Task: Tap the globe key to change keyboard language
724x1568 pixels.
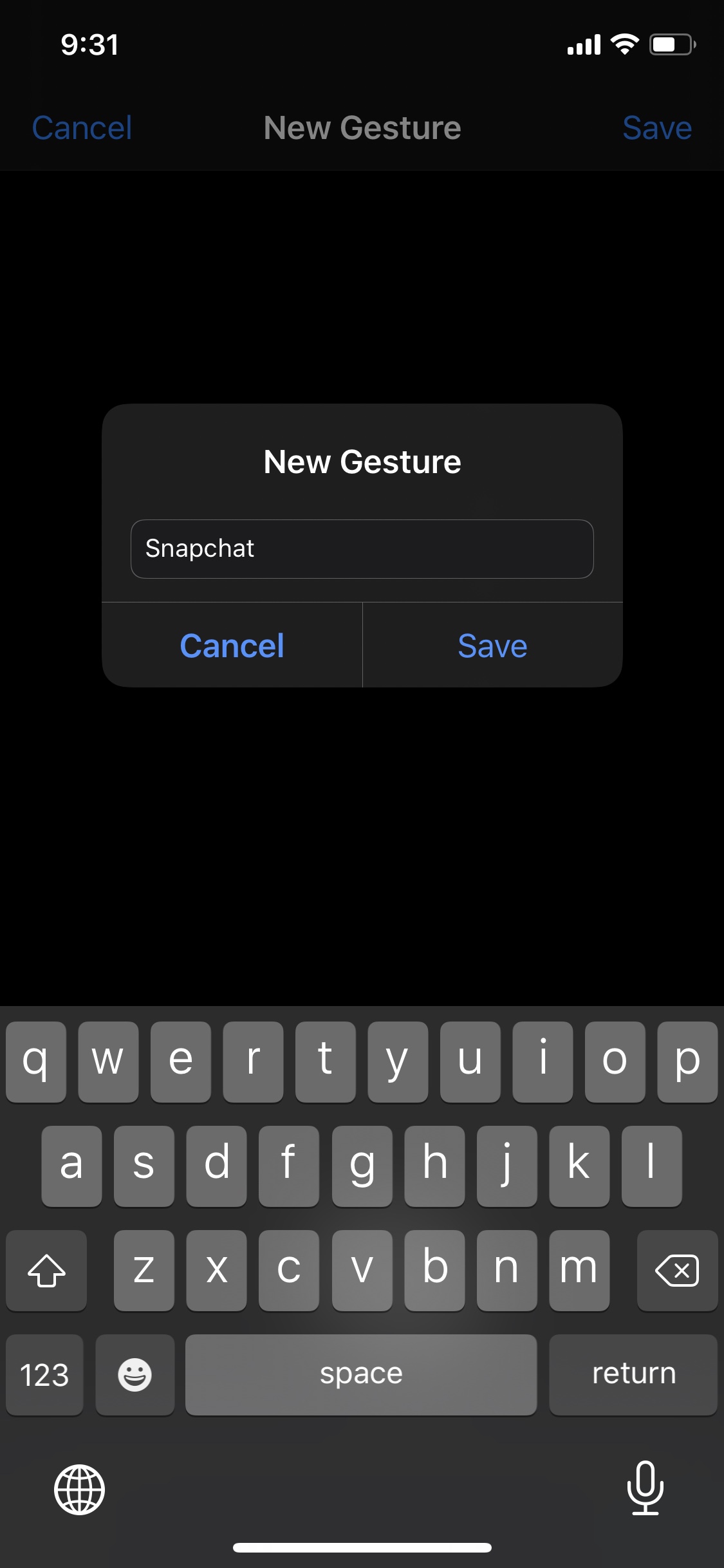Action: pos(79,1489)
